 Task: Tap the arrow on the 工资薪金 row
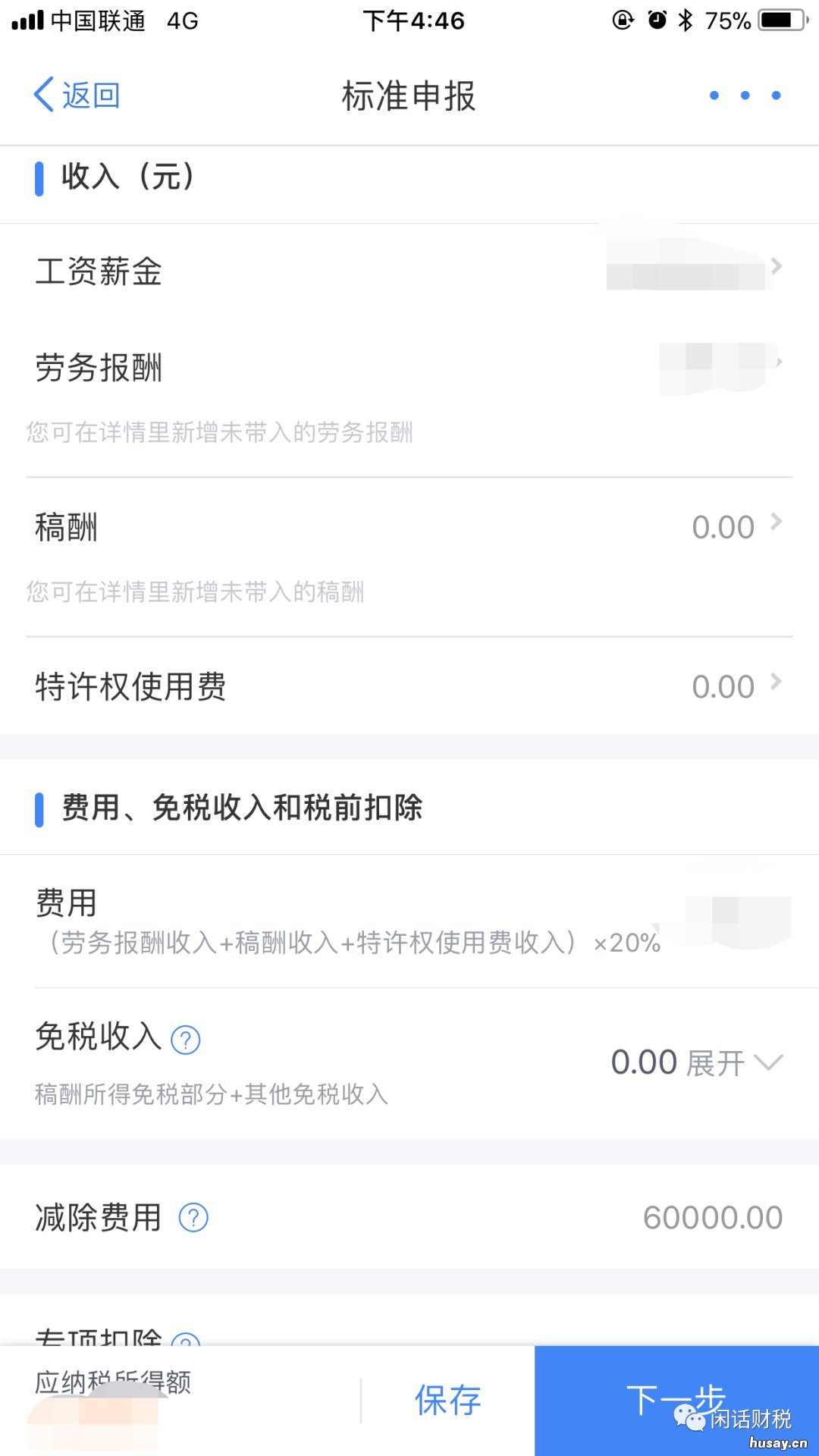pos(777,267)
